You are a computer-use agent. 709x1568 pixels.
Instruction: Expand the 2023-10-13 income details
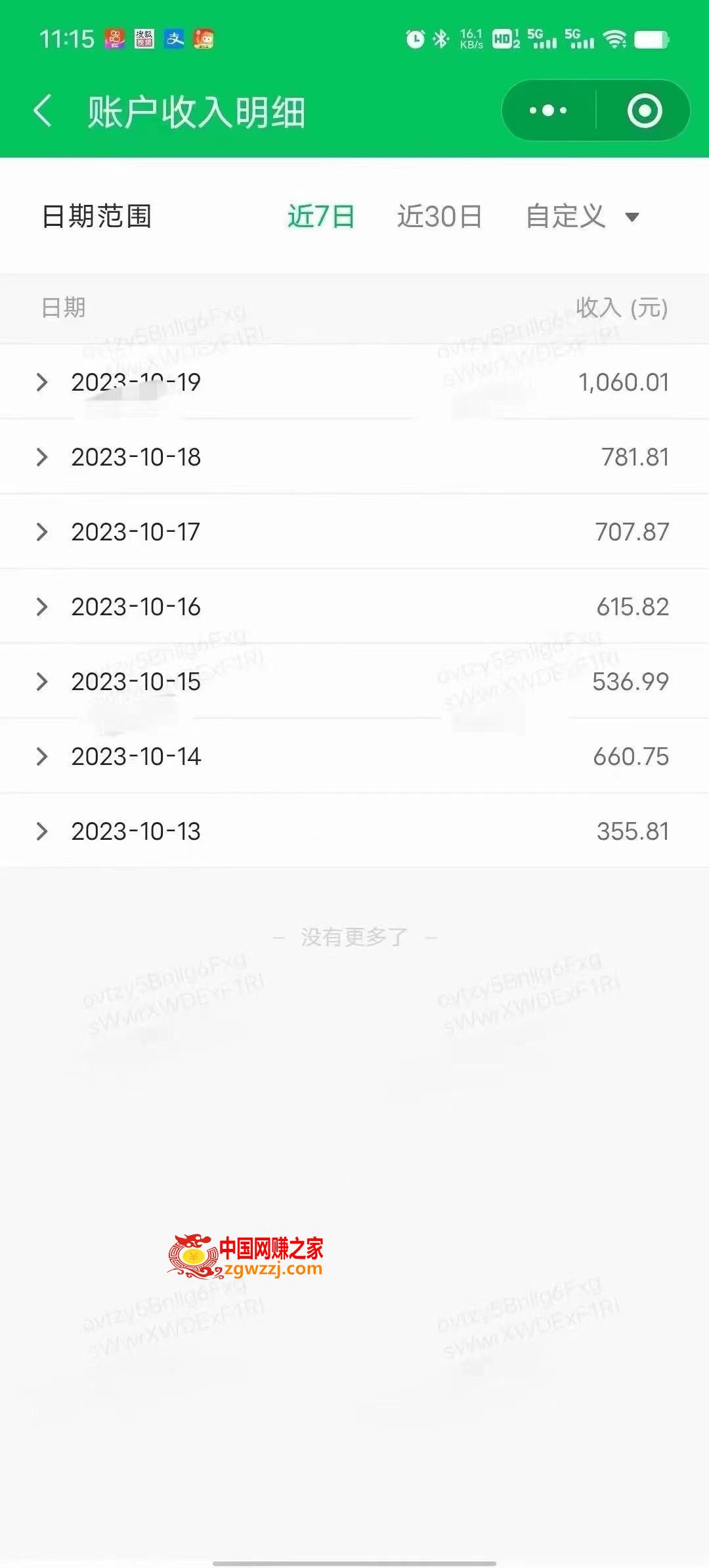pos(354,831)
